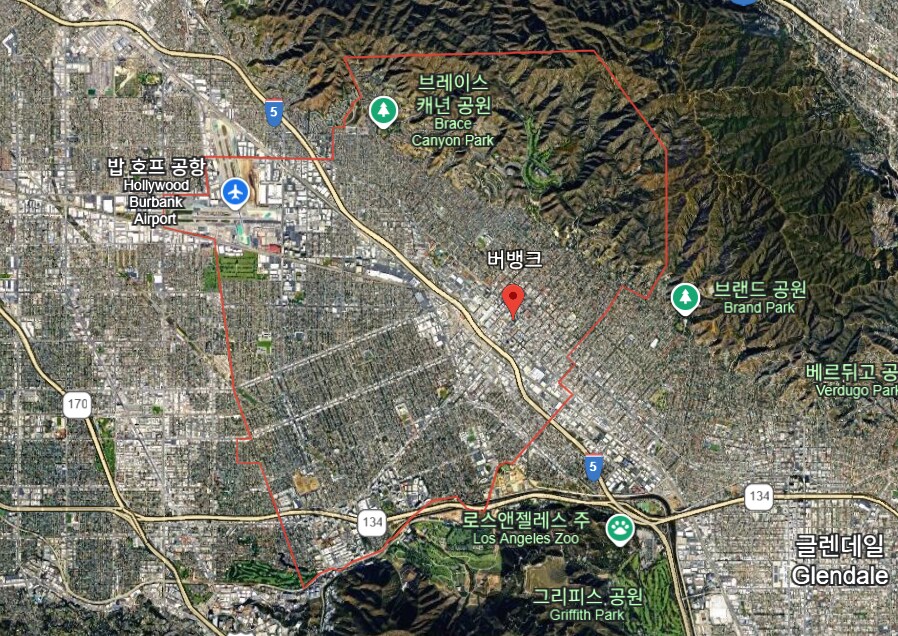This screenshot has height=636, width=898.
Task: Open the Hollywood Burbank Airport marker
Action: pos(235,191)
